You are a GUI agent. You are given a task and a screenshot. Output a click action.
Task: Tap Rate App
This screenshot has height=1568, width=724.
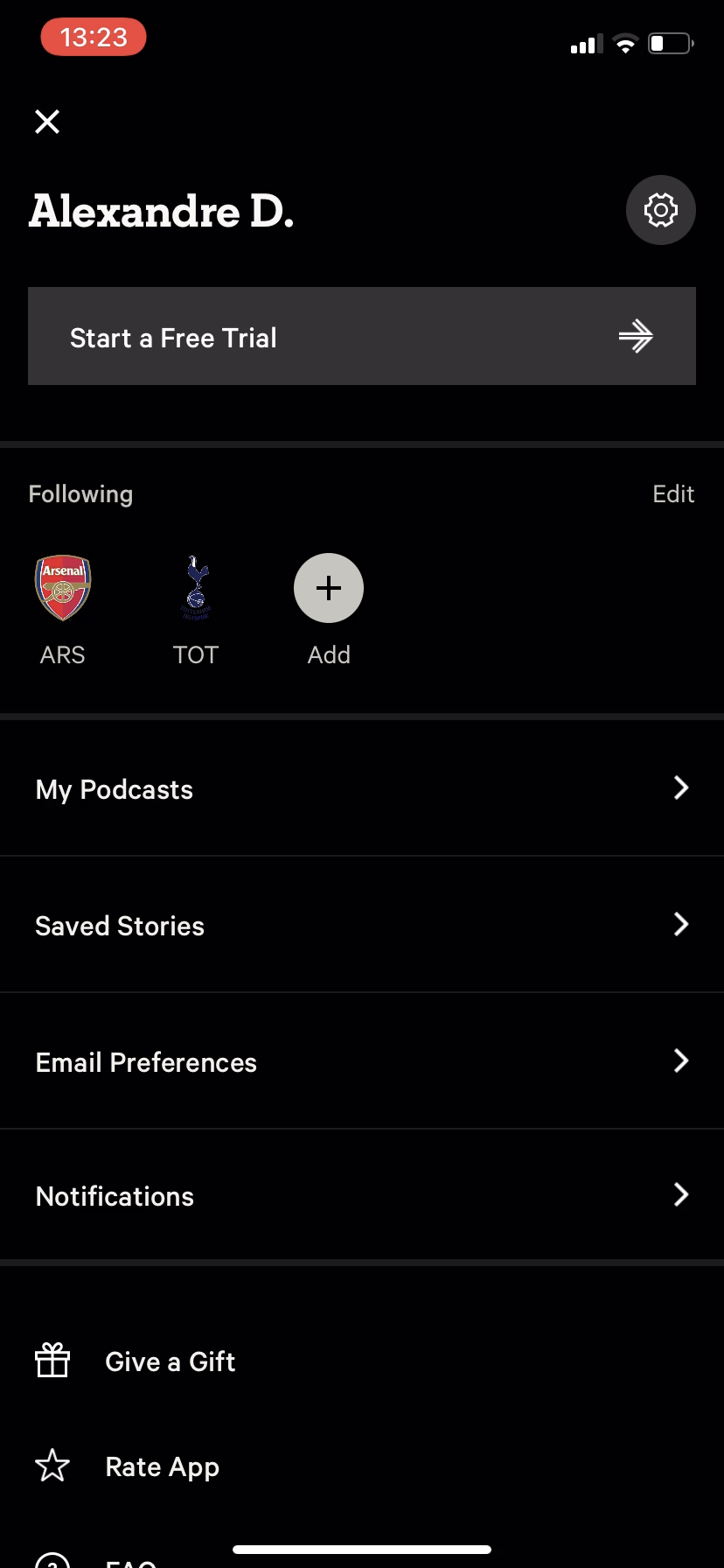coord(162,1466)
